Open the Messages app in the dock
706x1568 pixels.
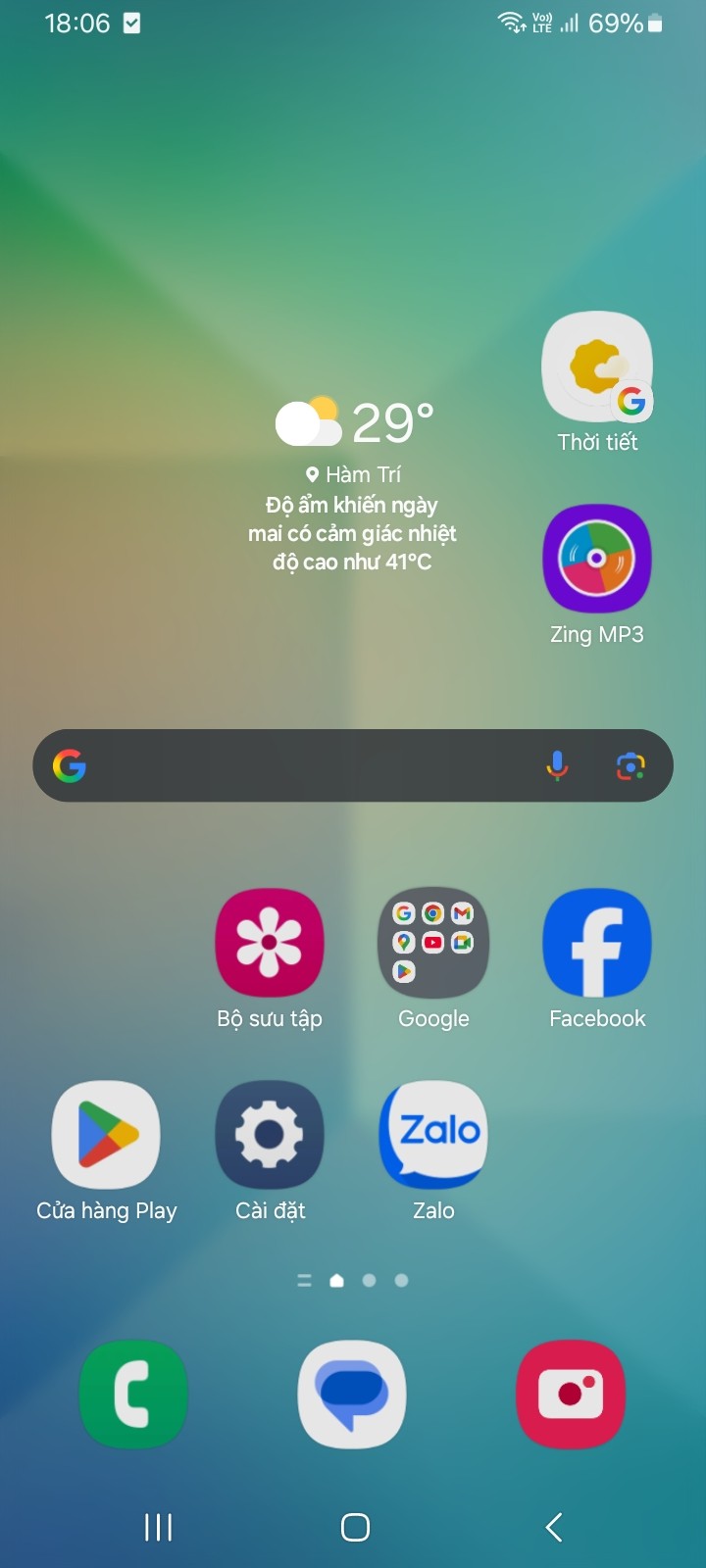coord(352,1395)
